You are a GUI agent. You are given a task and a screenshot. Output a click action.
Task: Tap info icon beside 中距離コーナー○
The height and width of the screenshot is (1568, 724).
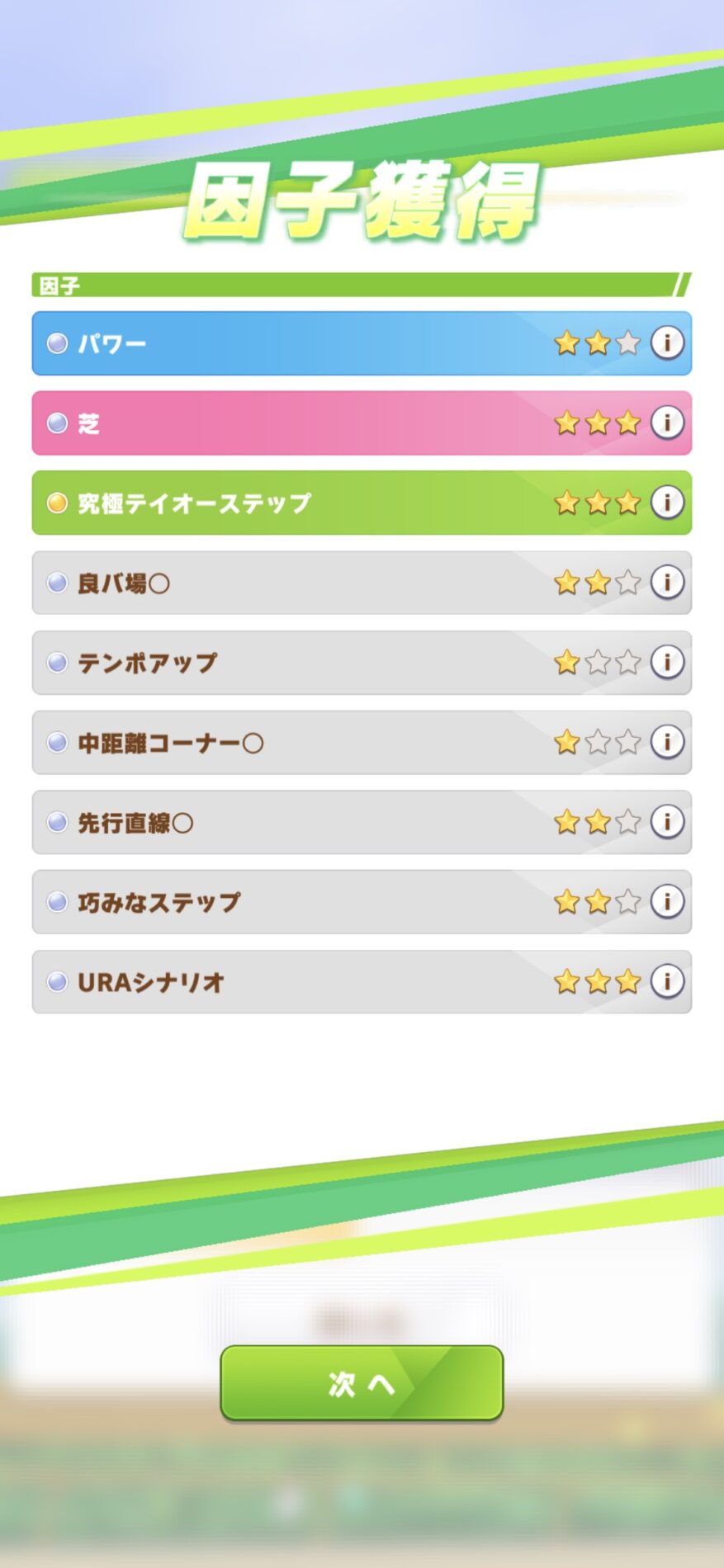click(x=667, y=742)
